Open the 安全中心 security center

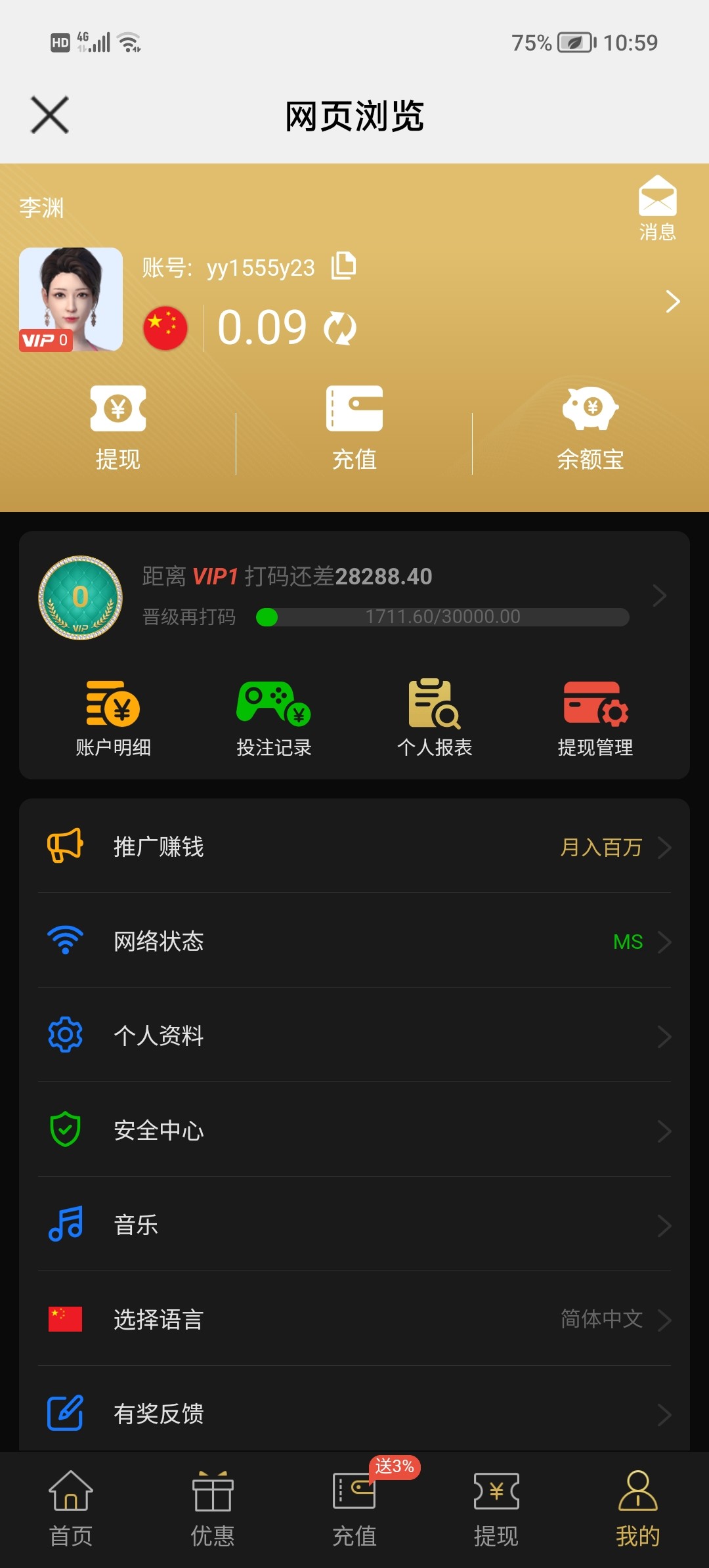[x=354, y=1131]
